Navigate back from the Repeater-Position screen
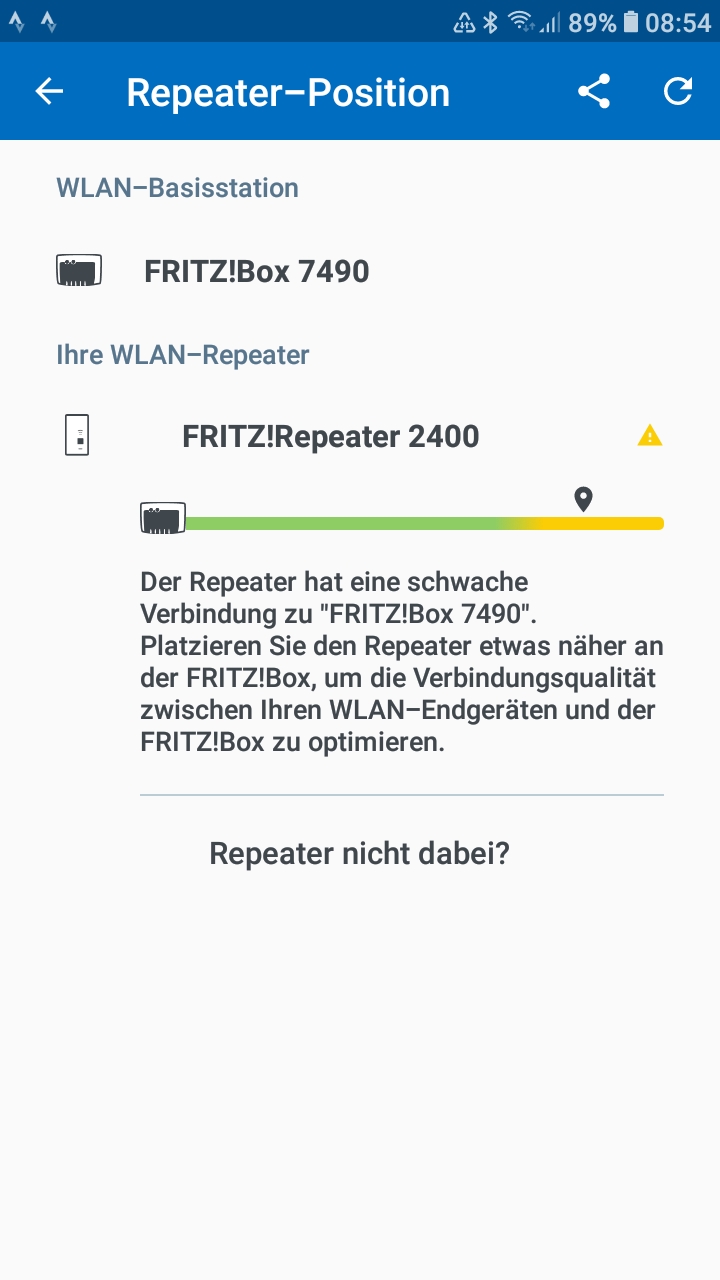The image size is (720, 1280). [x=47, y=91]
